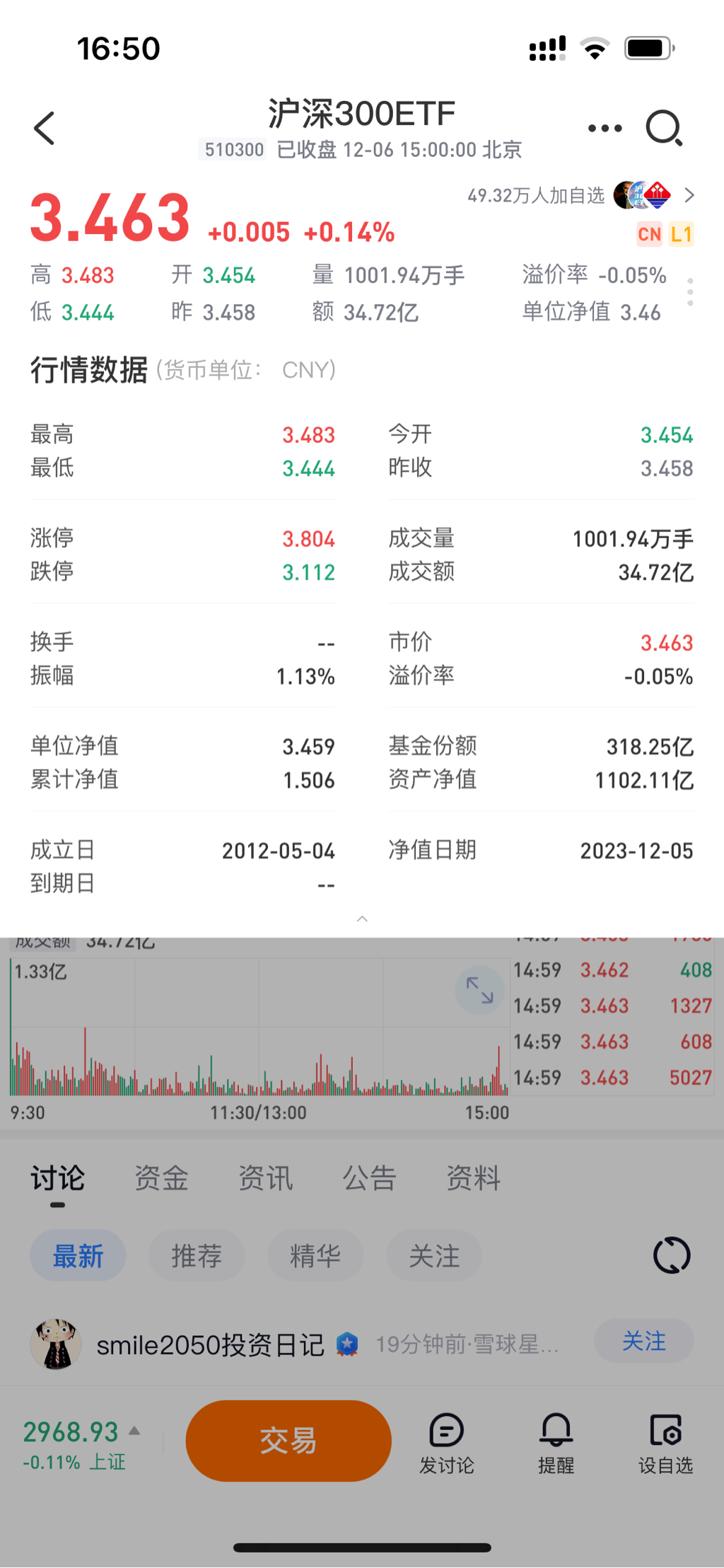
Task: Select the 精华 filter chip
Action: [315, 1256]
